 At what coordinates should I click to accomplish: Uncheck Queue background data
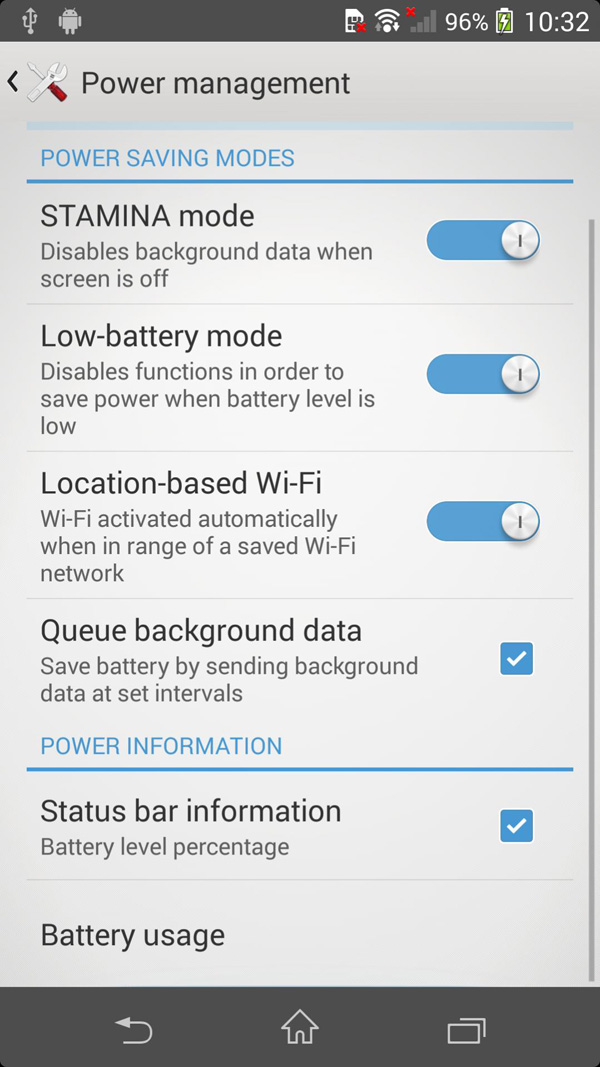coord(516,659)
